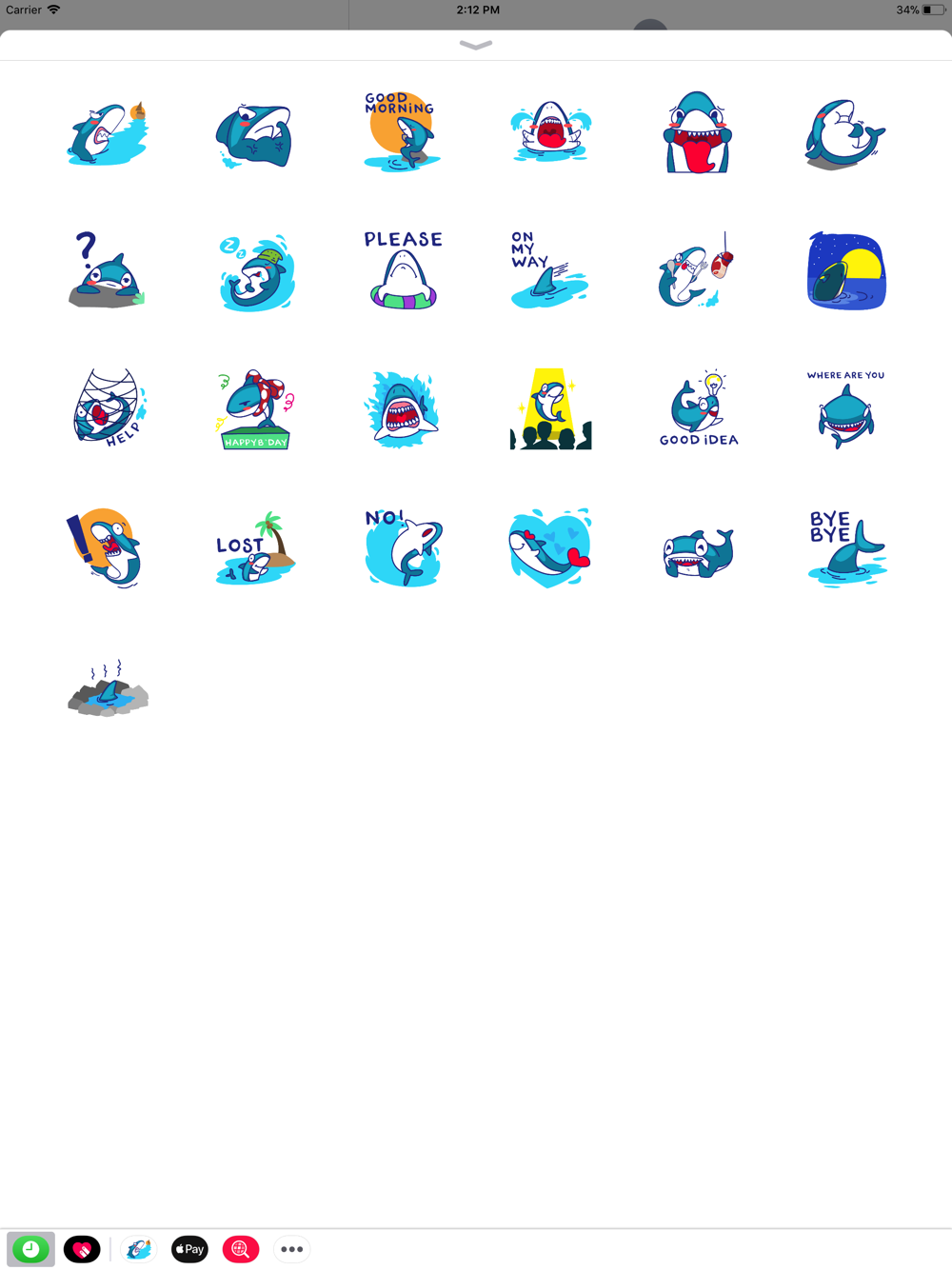952x1270 pixels.
Task: Choose the Where Are You sticker
Action: click(845, 409)
